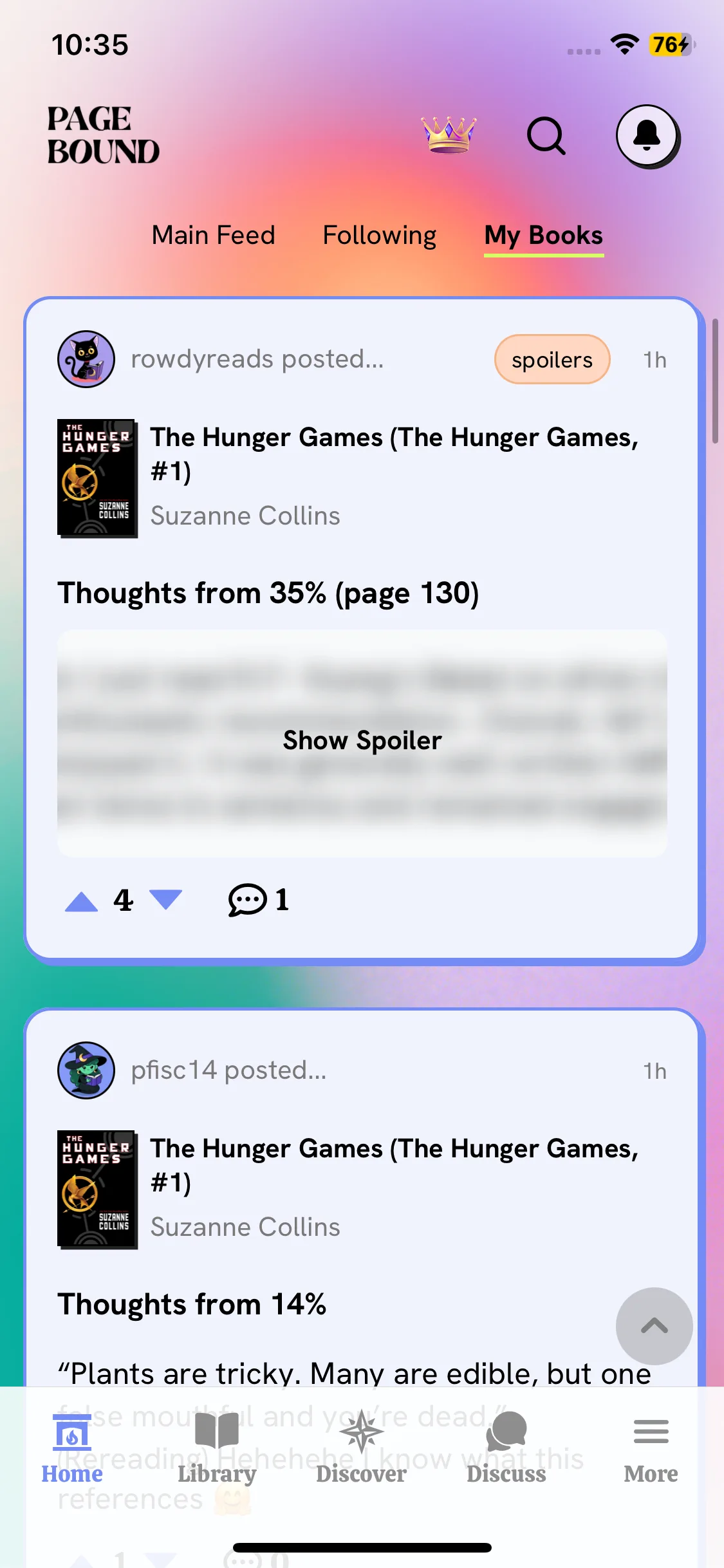Downvote rowdyreads' Hunger Games post
The height and width of the screenshot is (1568, 724).
(x=165, y=901)
